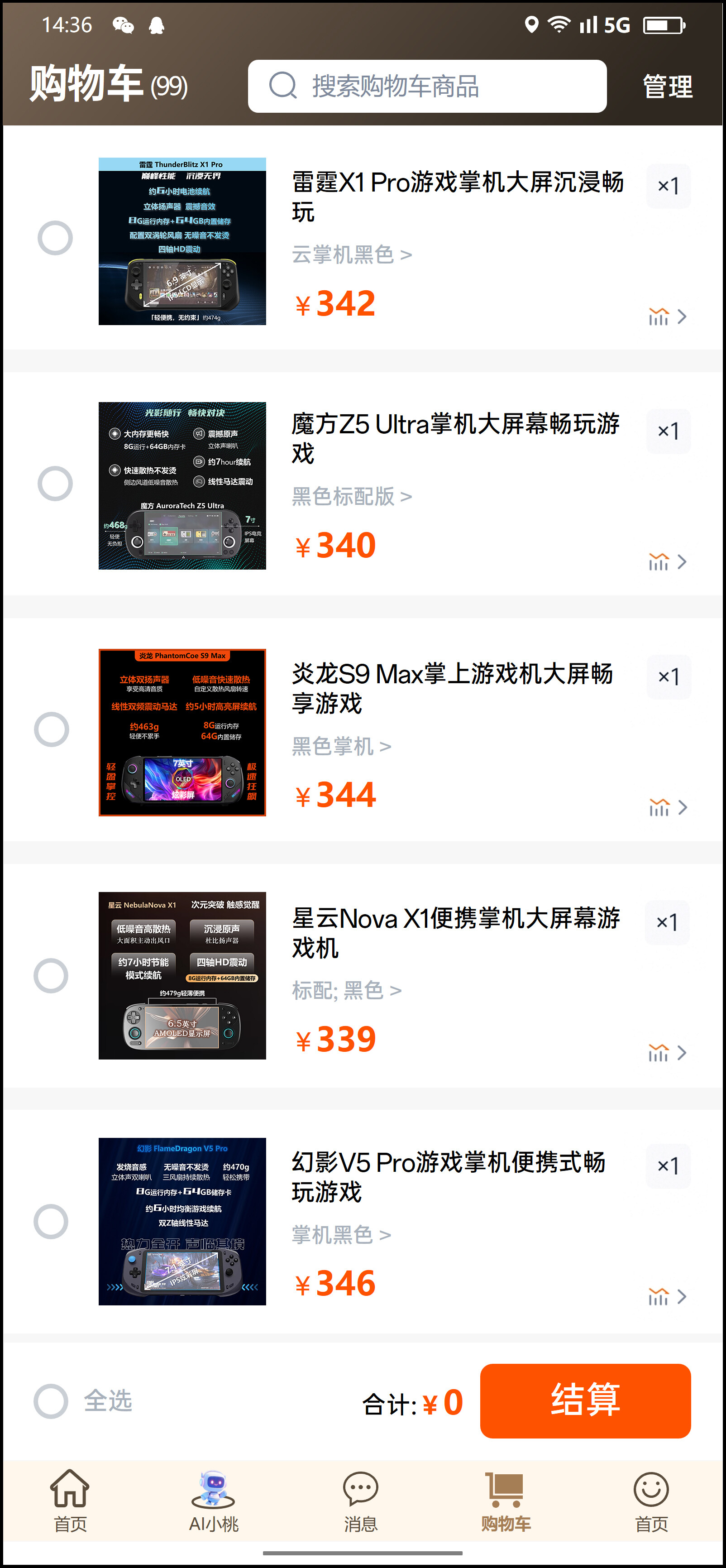Tap the search cart items field
726x1568 pixels.
pyautogui.click(x=427, y=86)
